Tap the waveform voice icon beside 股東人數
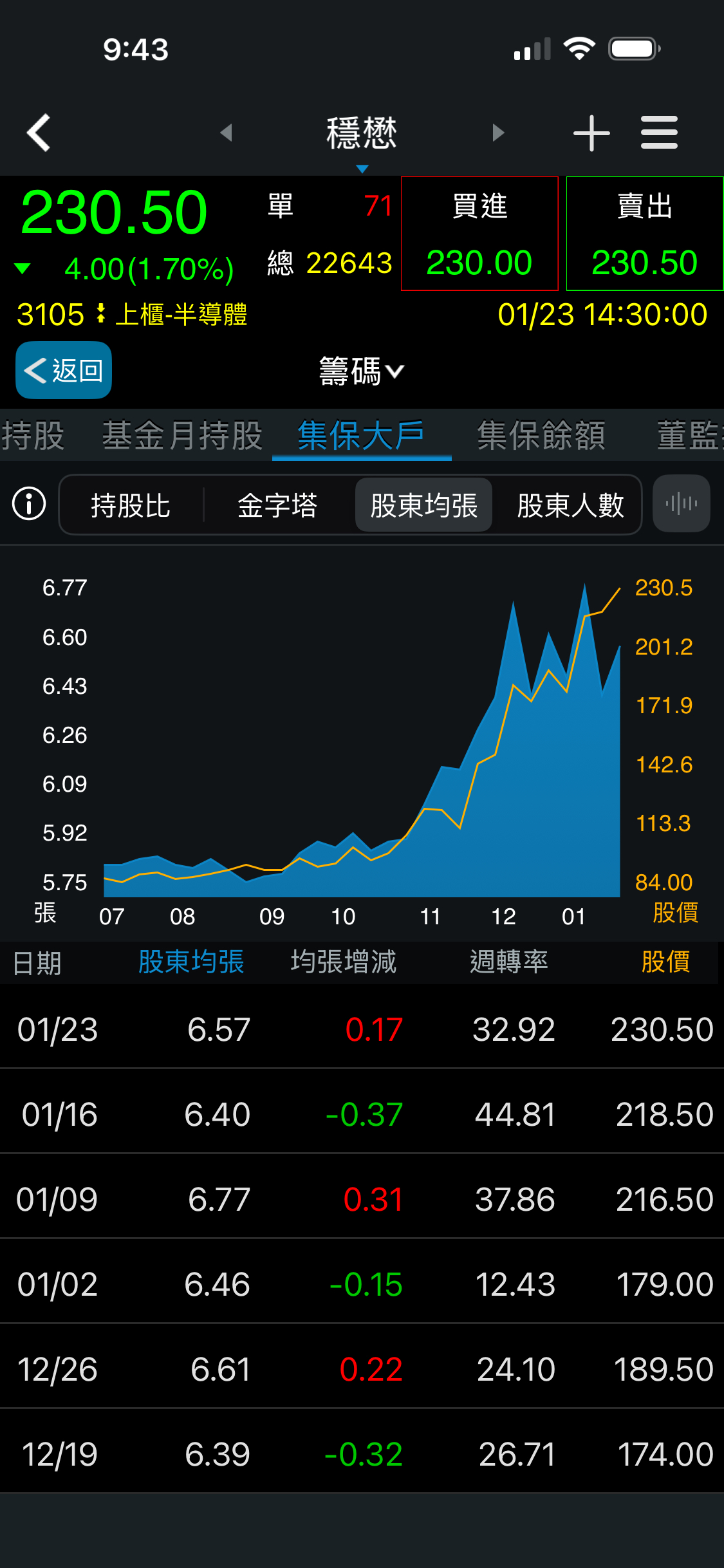This screenshot has width=724, height=1568. pos(681,504)
